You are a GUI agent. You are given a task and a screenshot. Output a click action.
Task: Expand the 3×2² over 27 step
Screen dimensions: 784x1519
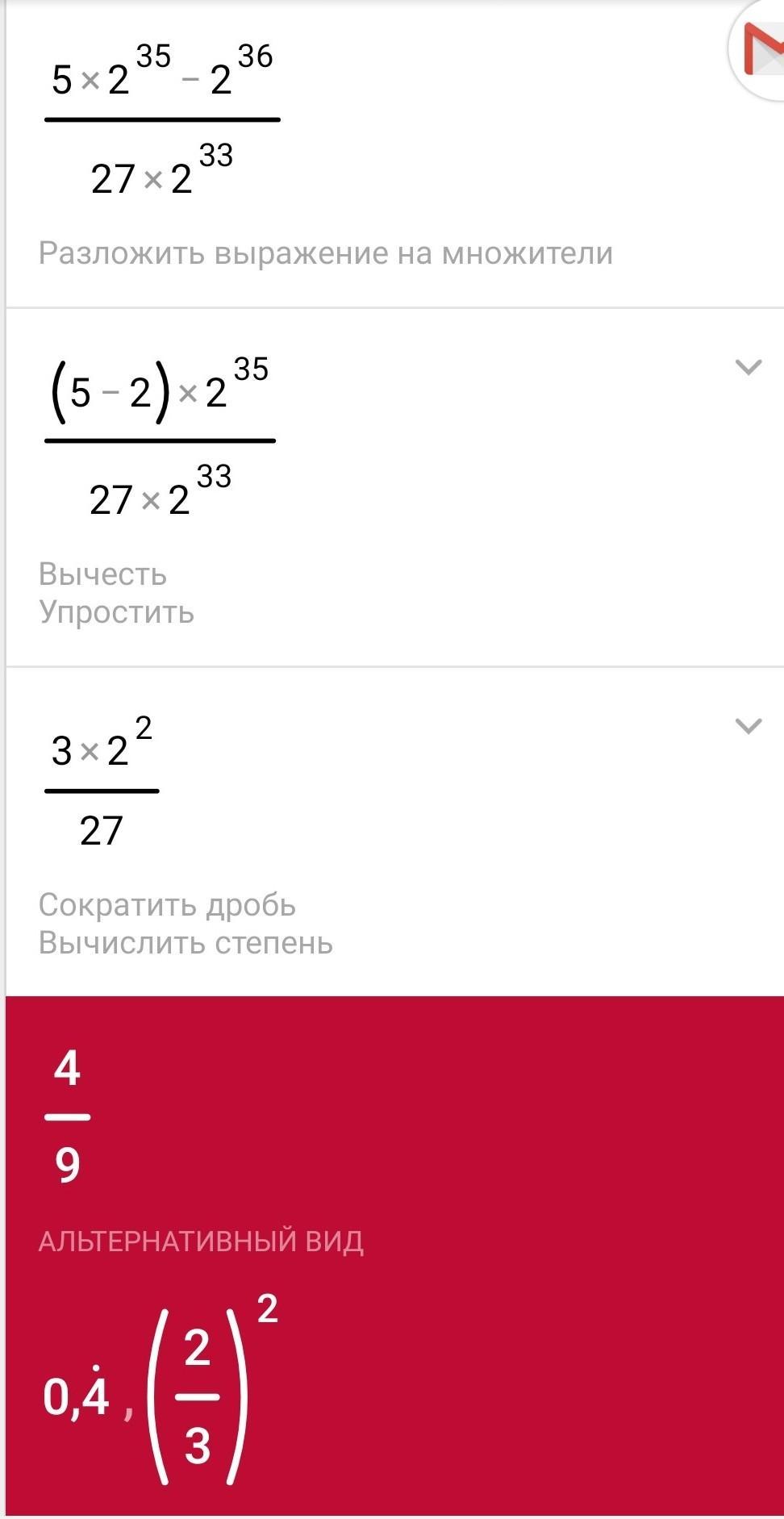click(x=749, y=726)
